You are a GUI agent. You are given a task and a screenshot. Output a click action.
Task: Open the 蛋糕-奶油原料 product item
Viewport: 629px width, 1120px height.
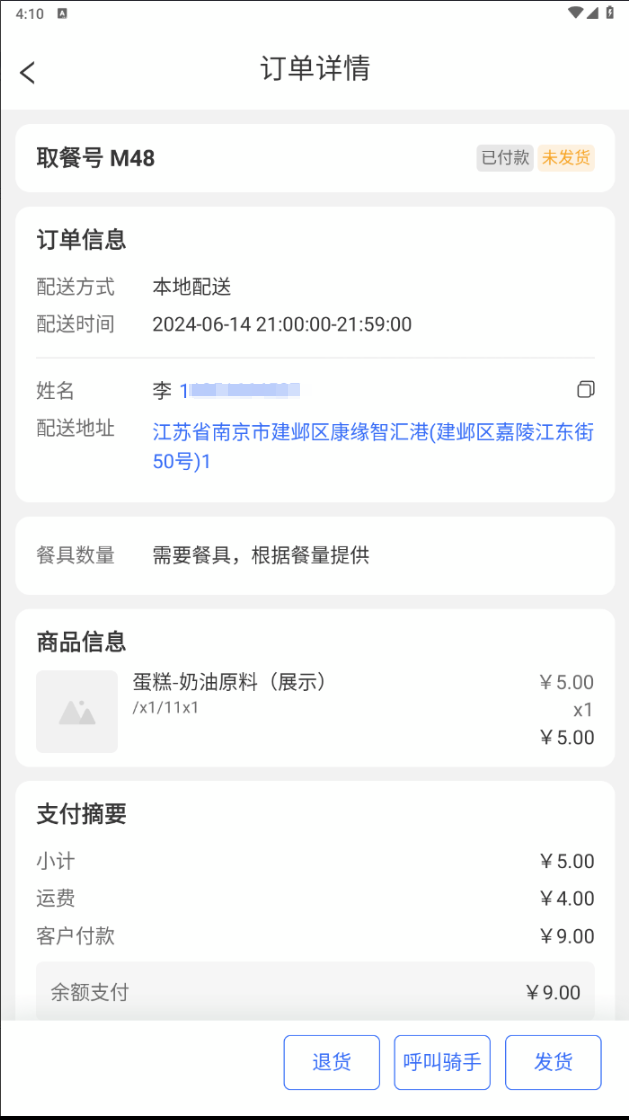pyautogui.click(x=315, y=711)
